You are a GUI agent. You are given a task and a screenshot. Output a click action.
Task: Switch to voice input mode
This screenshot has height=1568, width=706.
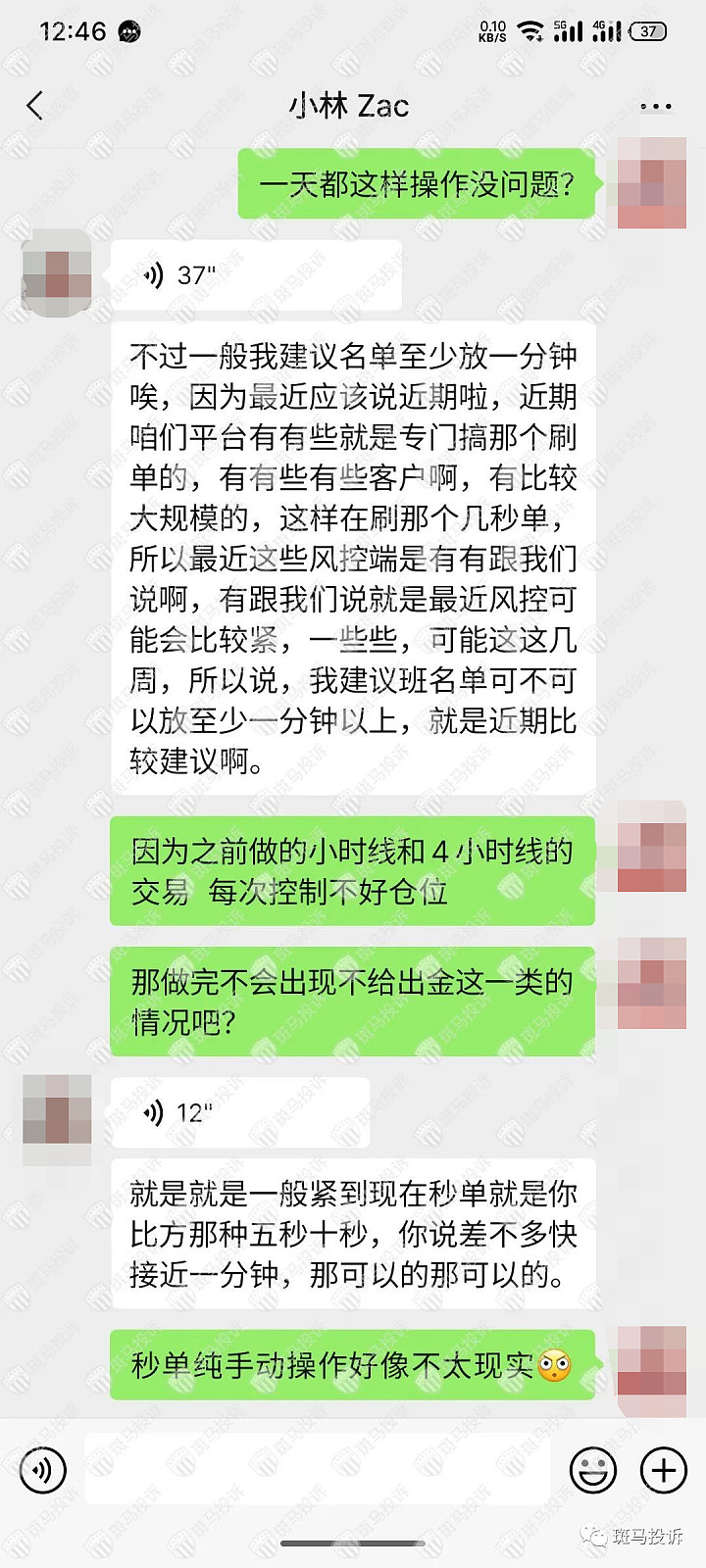pyautogui.click(x=42, y=1470)
